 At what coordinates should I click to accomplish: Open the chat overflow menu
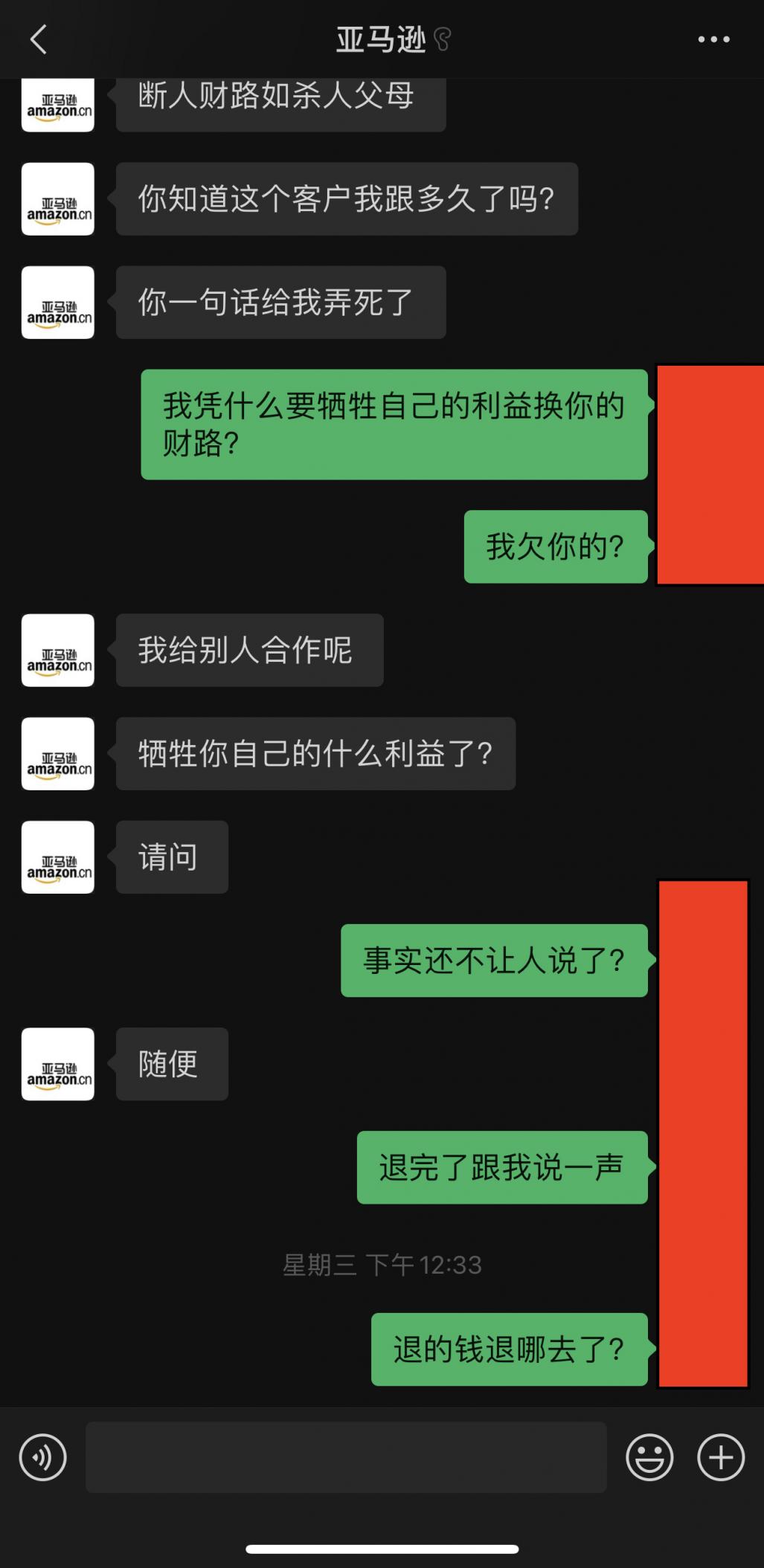[713, 39]
